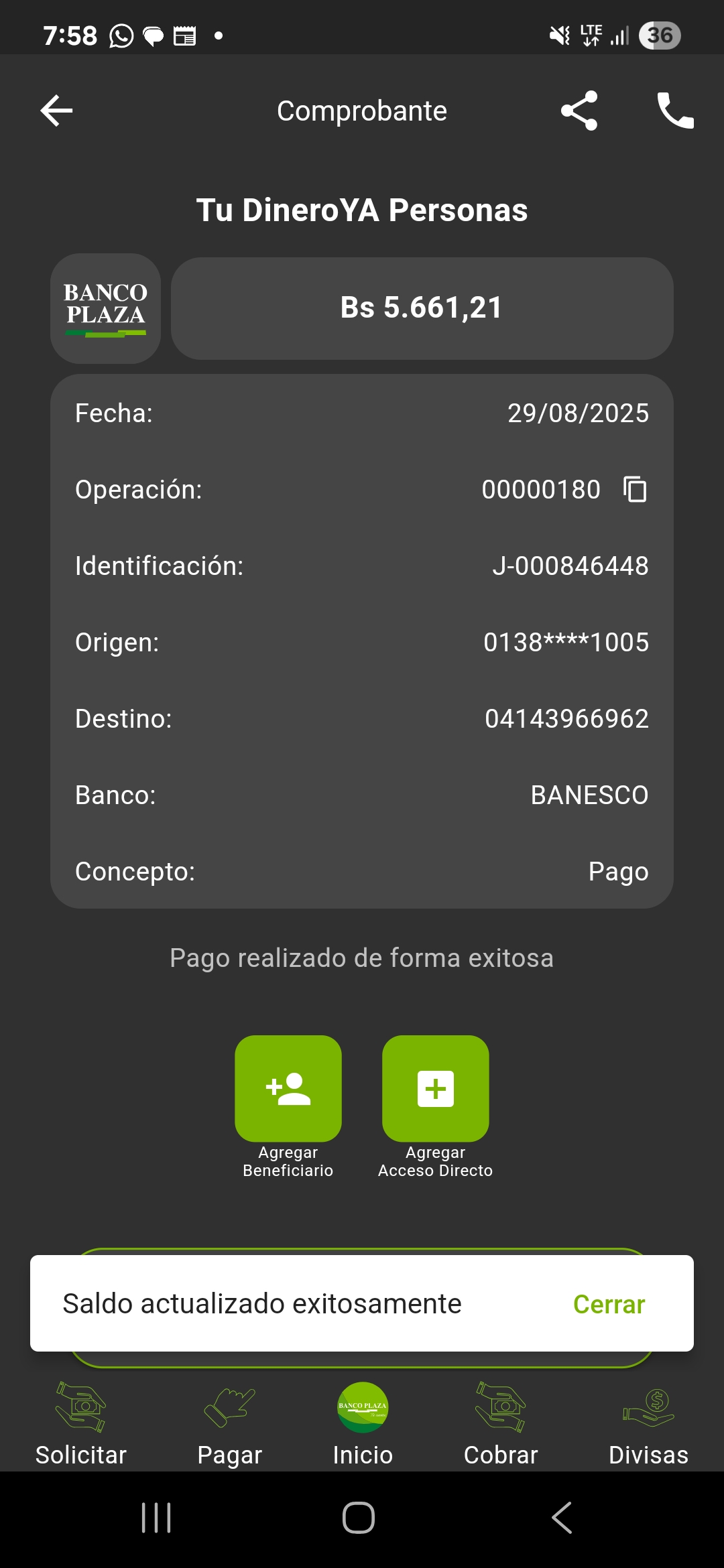Select Agregar Acceso Directo
This screenshot has width=724, height=1568.
tap(436, 1089)
